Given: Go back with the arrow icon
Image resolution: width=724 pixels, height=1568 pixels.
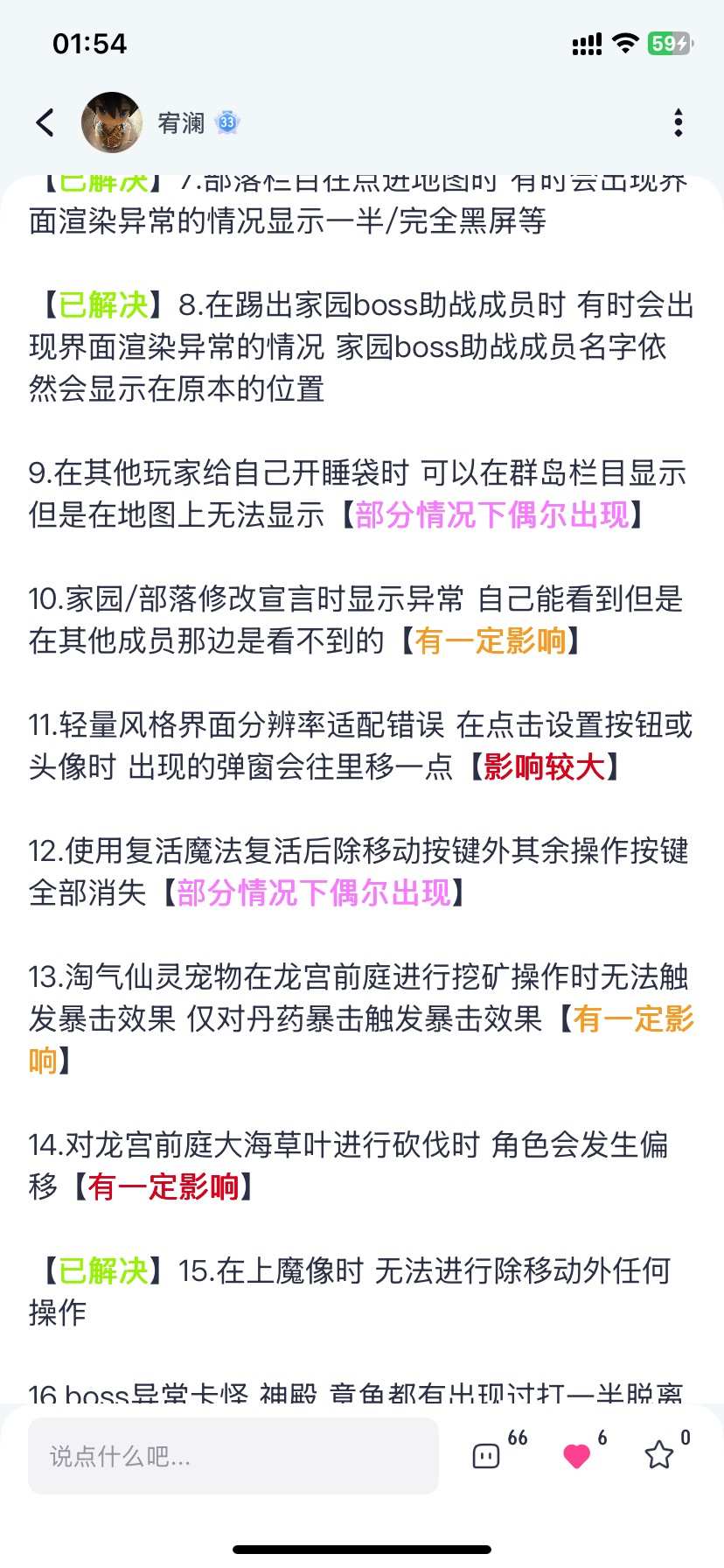Looking at the screenshot, I should 45,122.
